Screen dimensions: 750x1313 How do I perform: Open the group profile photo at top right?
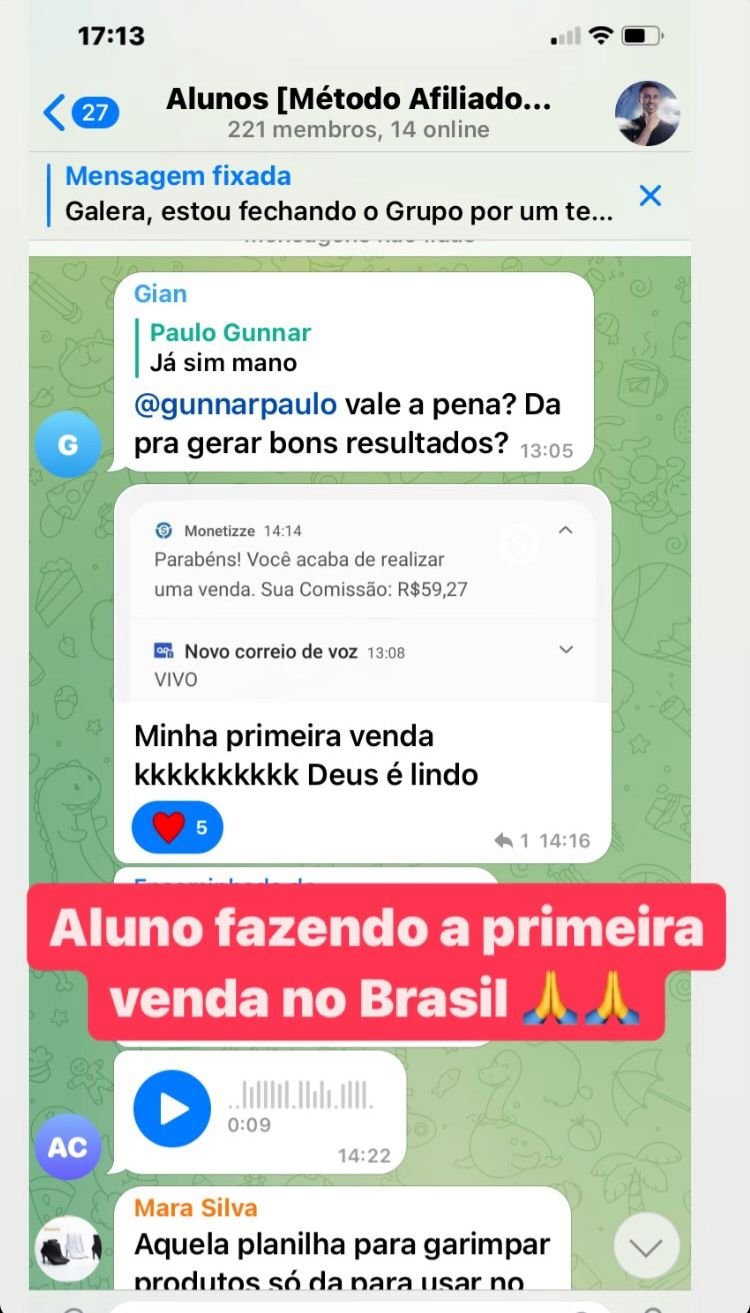(647, 113)
